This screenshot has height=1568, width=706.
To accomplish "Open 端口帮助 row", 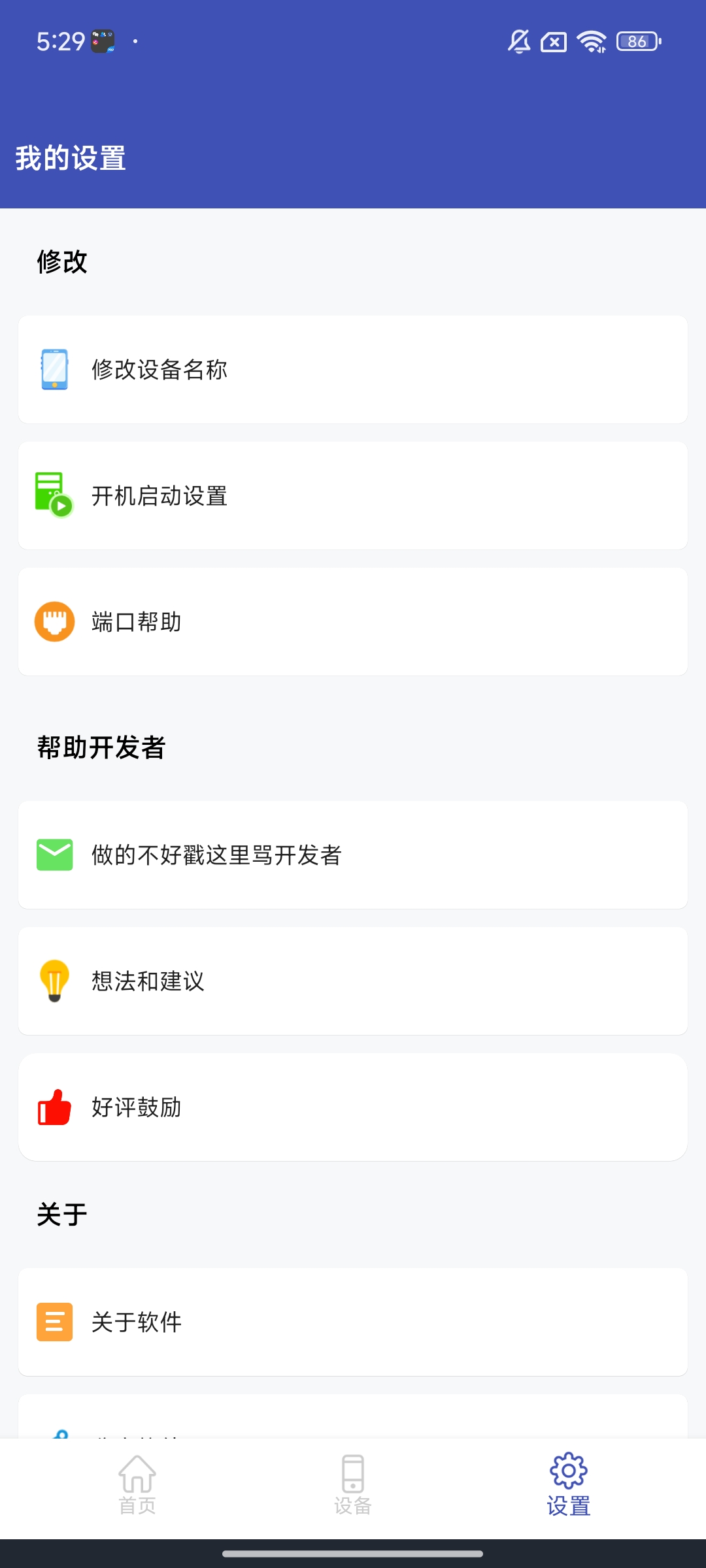I will pos(353,622).
